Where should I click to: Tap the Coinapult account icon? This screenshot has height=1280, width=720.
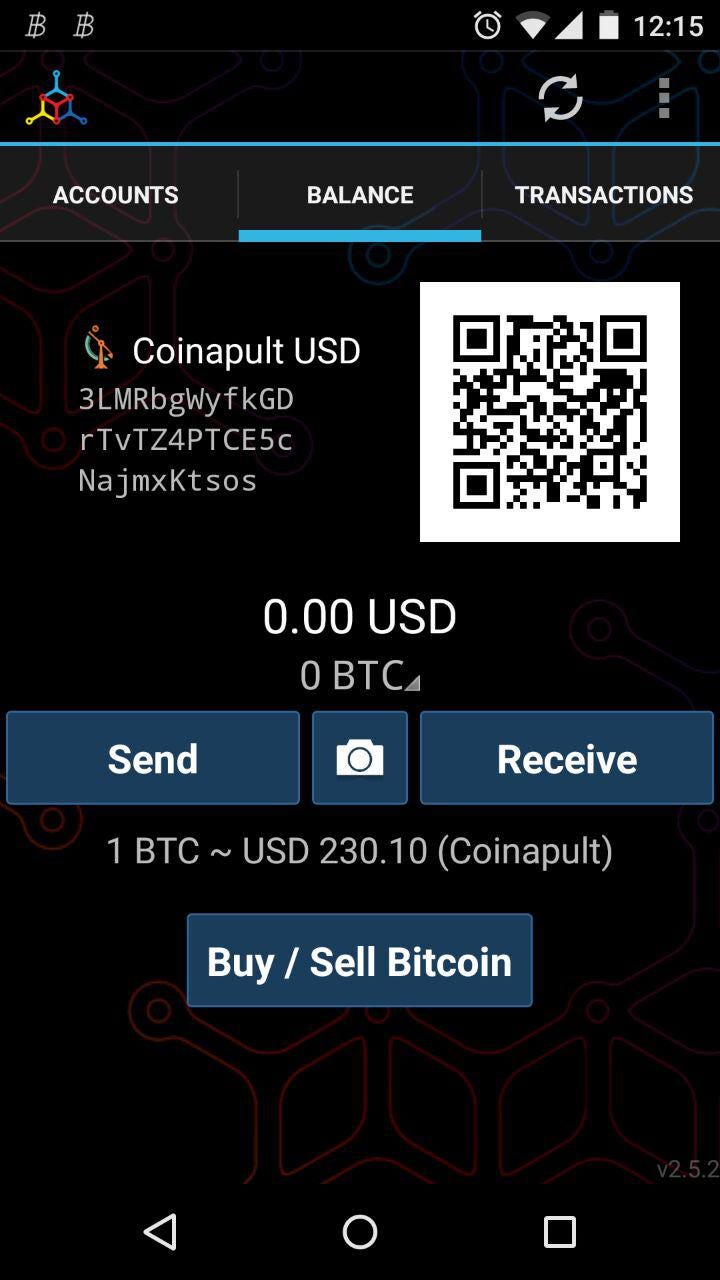[101, 349]
